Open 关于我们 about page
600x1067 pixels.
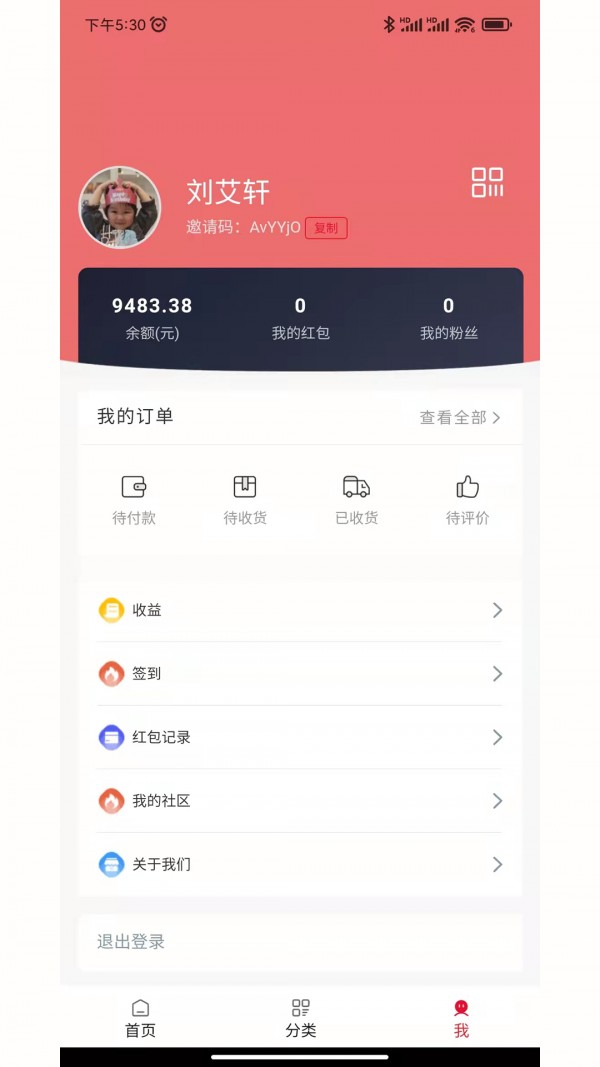click(300, 864)
